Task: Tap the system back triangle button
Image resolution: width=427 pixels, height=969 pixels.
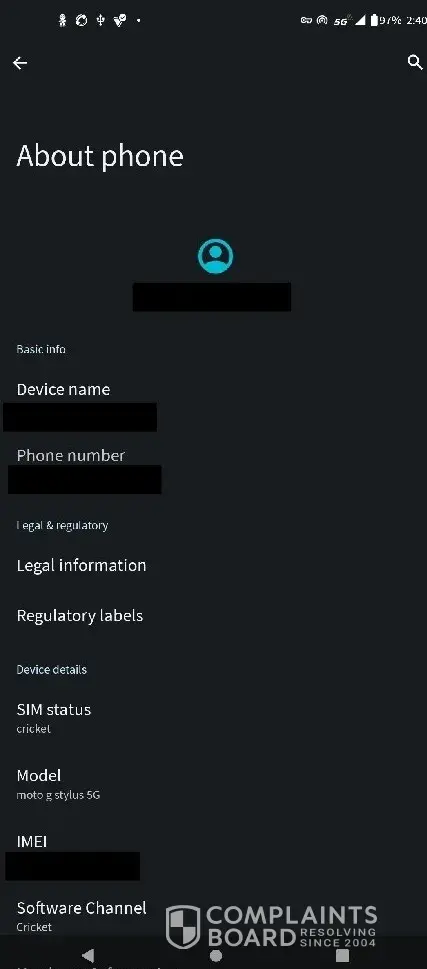Action: pyautogui.click(x=88, y=955)
